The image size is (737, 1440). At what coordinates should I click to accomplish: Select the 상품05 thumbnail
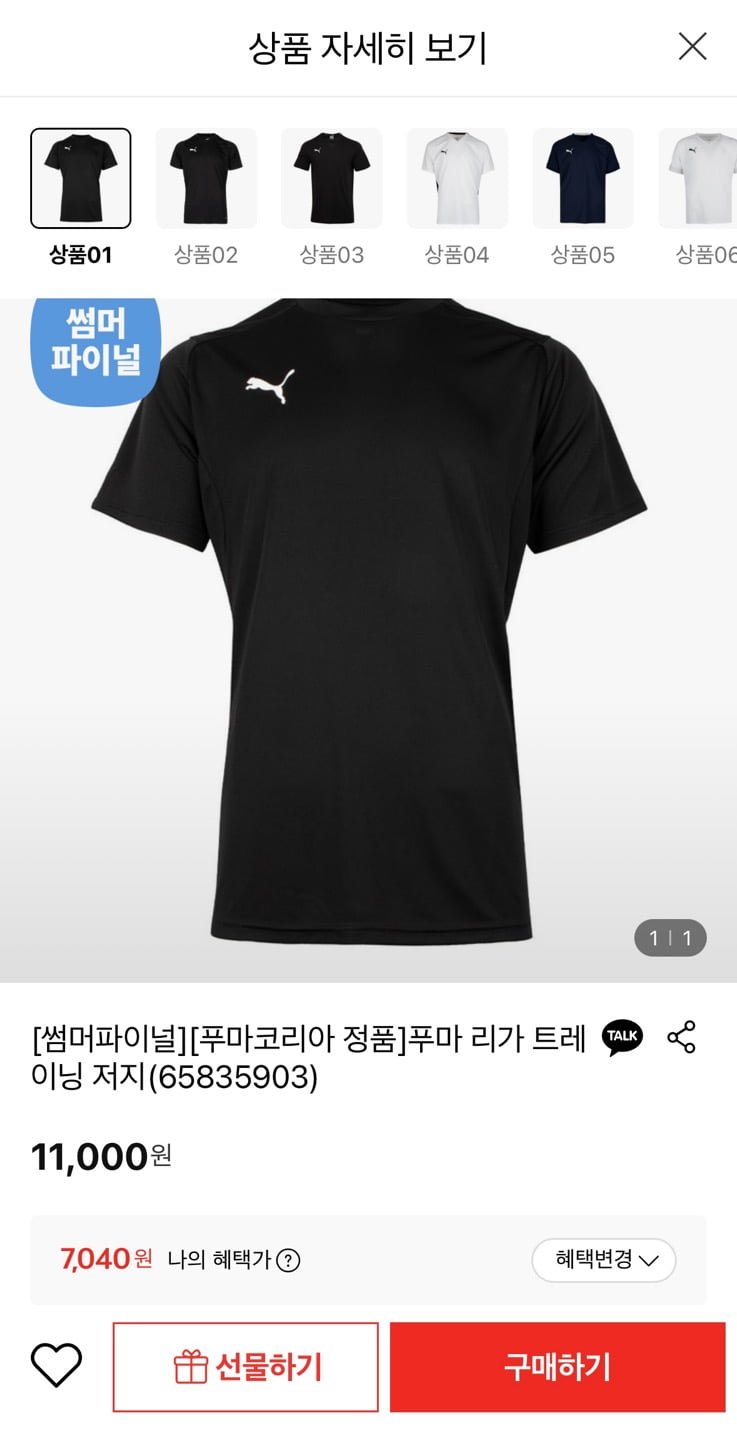click(582, 178)
